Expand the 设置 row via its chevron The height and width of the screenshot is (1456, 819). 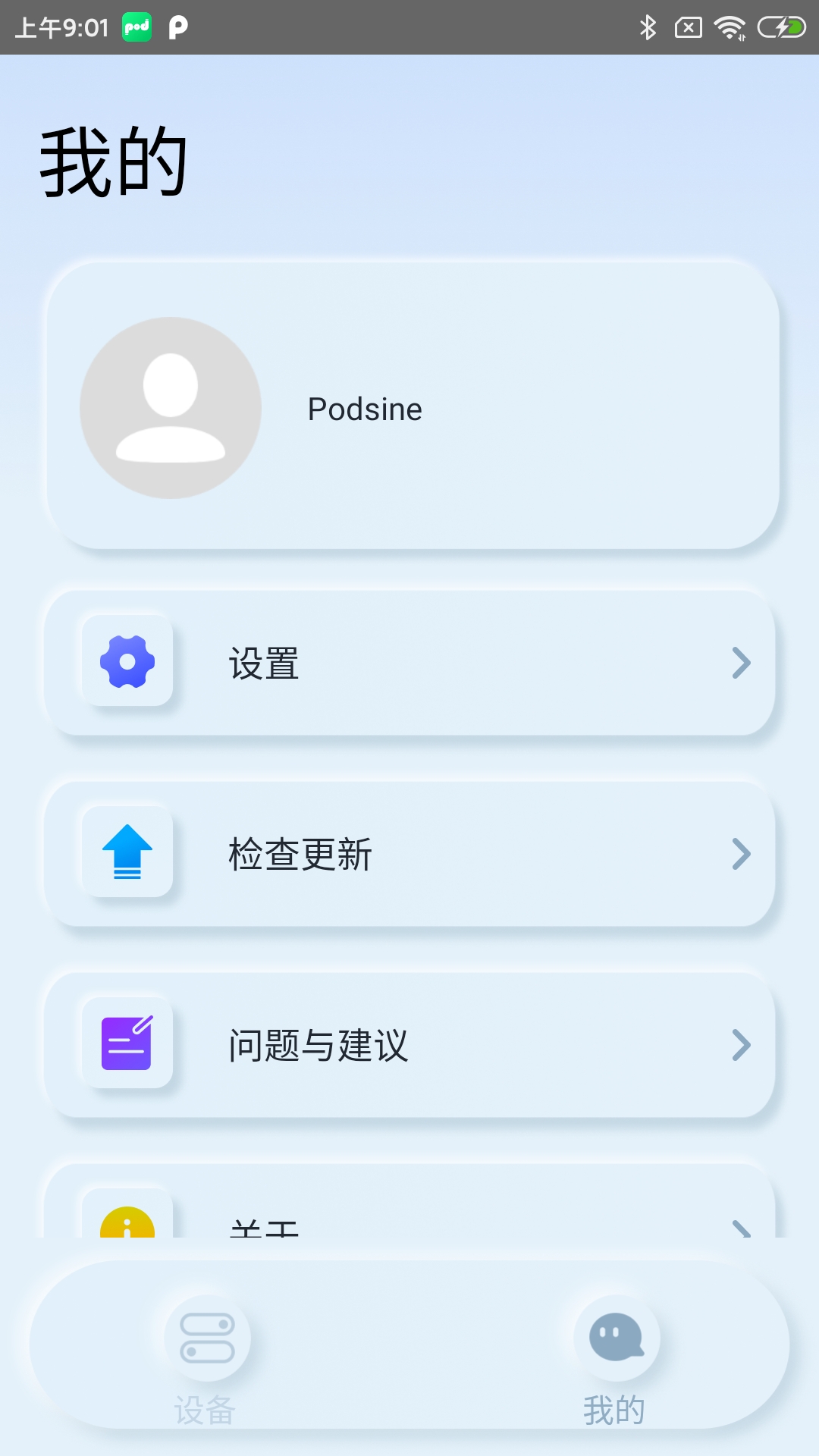tap(741, 662)
